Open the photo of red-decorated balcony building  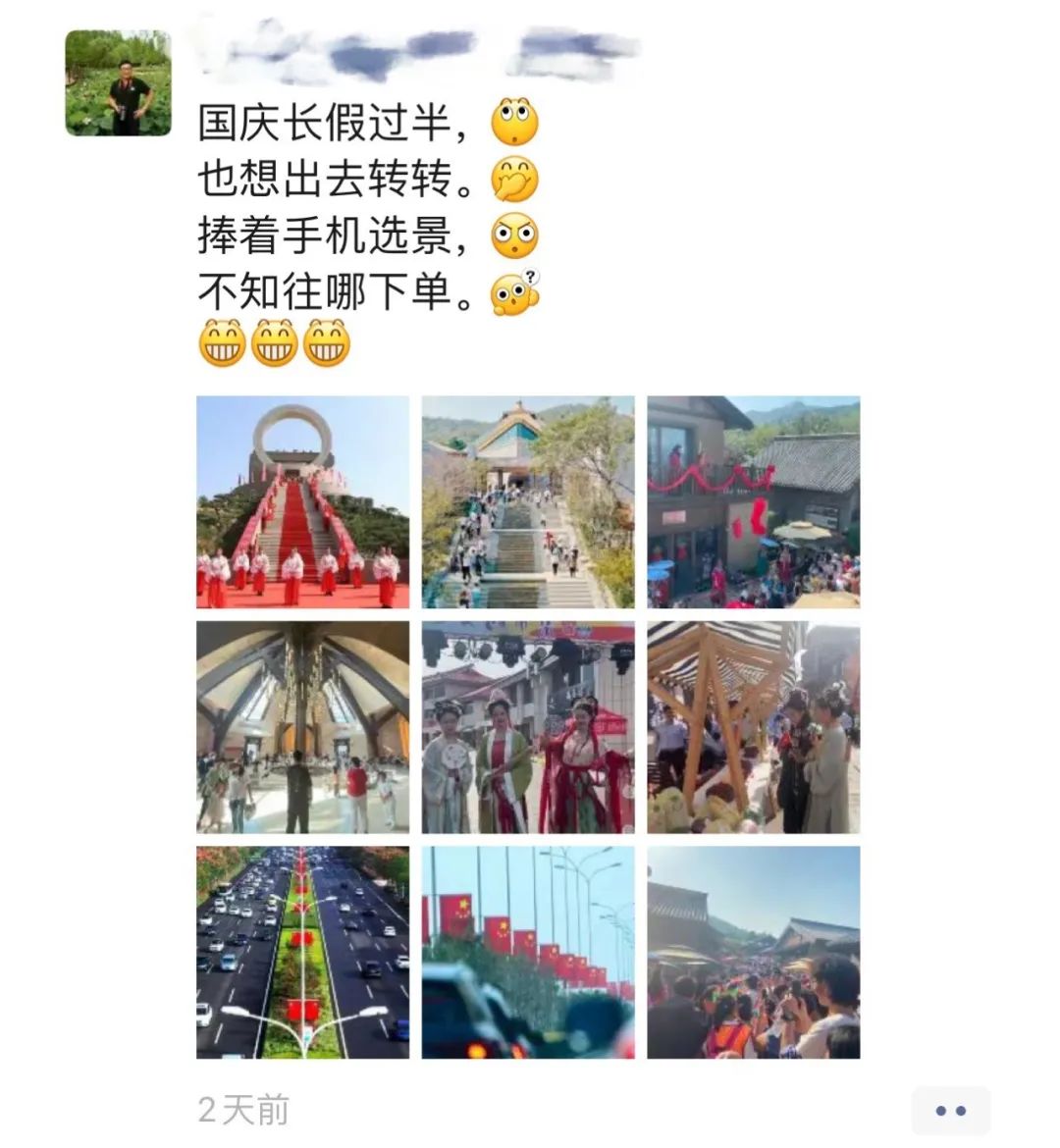754,502
